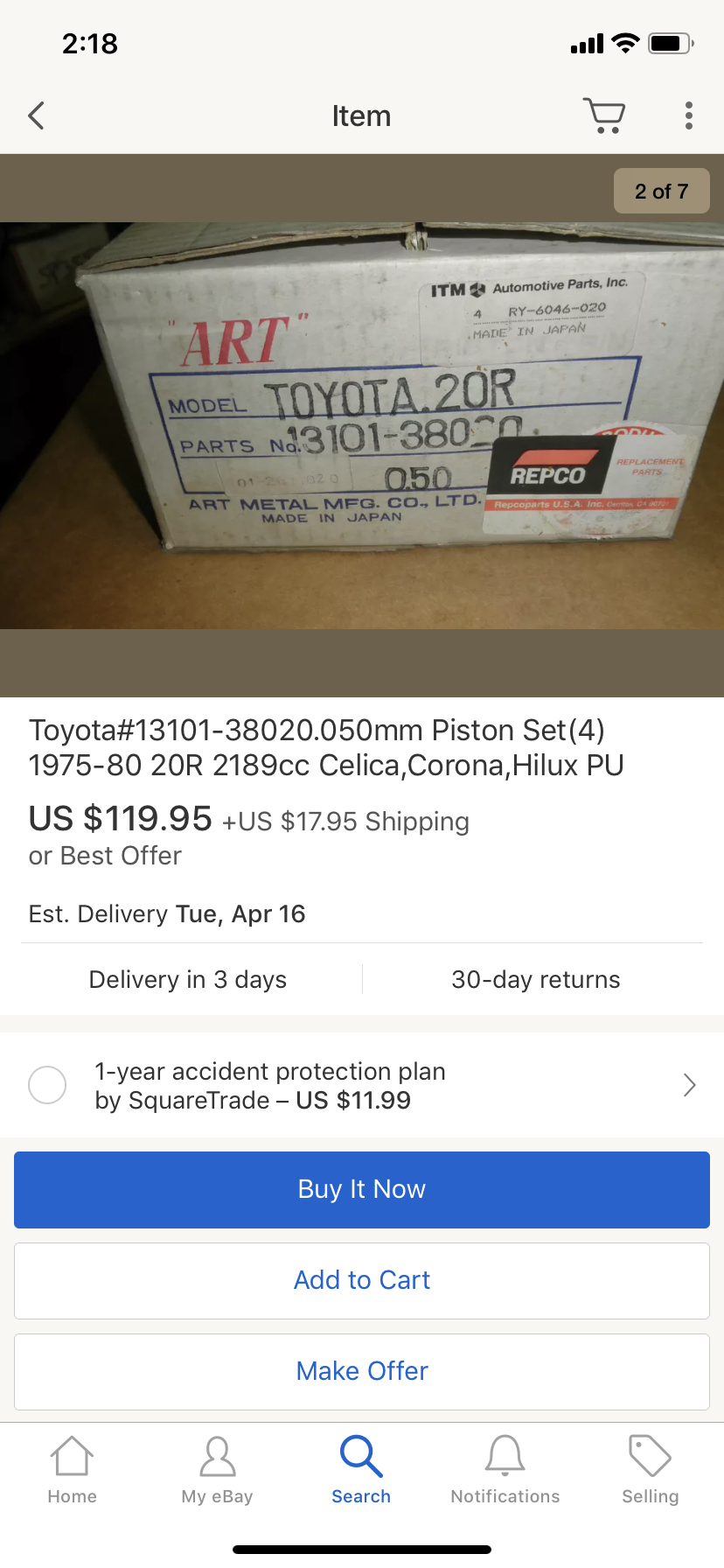Add the piston set to cart

click(362, 1281)
